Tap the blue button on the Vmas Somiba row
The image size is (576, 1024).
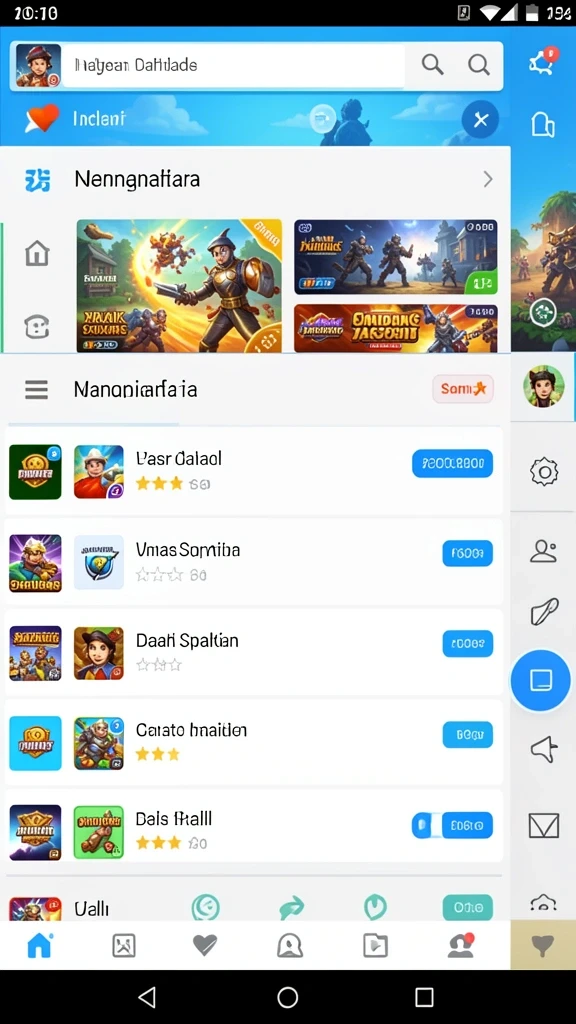click(468, 554)
